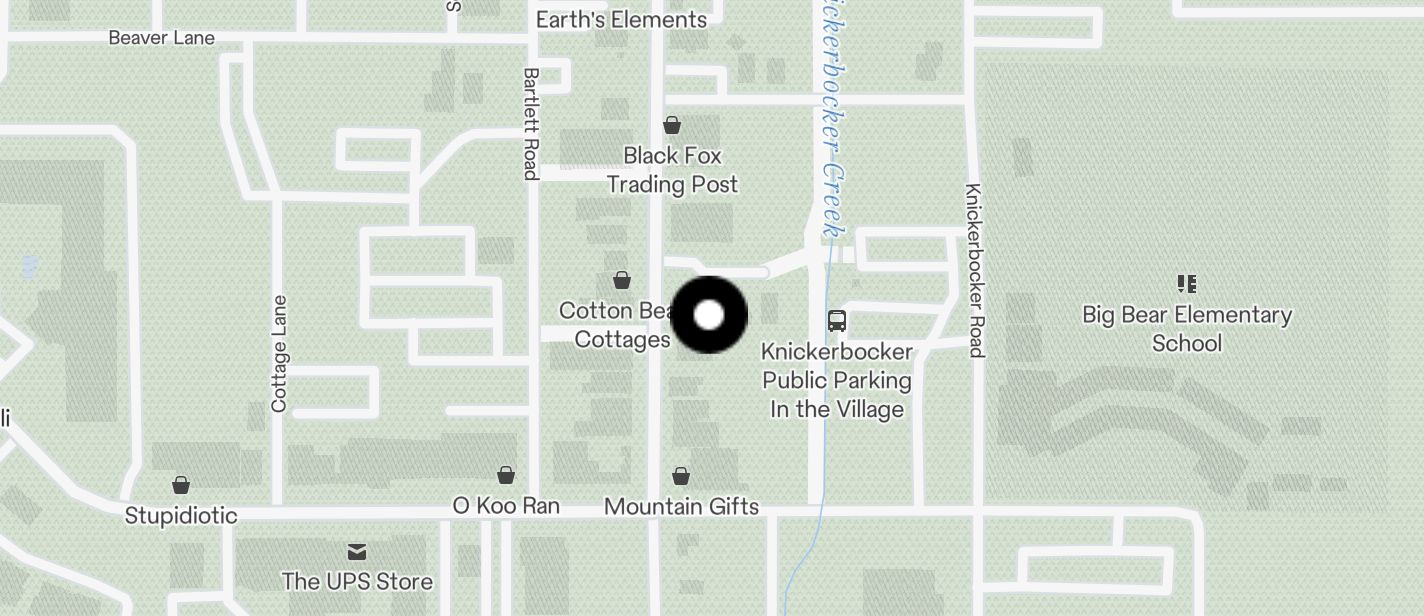Open the O Koo Ran shop marker
1424x616 pixels.
pyautogui.click(x=506, y=475)
